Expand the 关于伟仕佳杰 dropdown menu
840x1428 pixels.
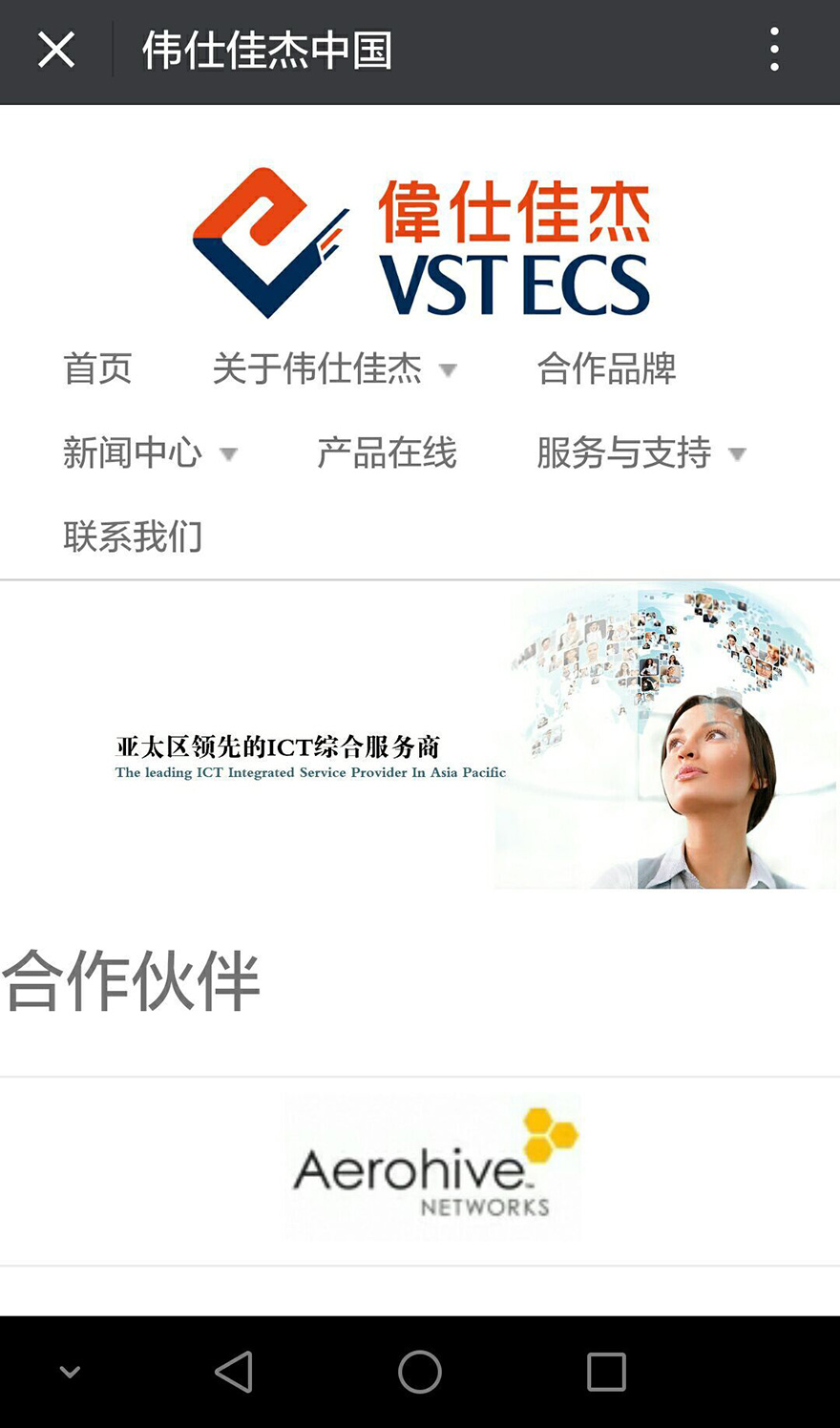[x=334, y=368]
